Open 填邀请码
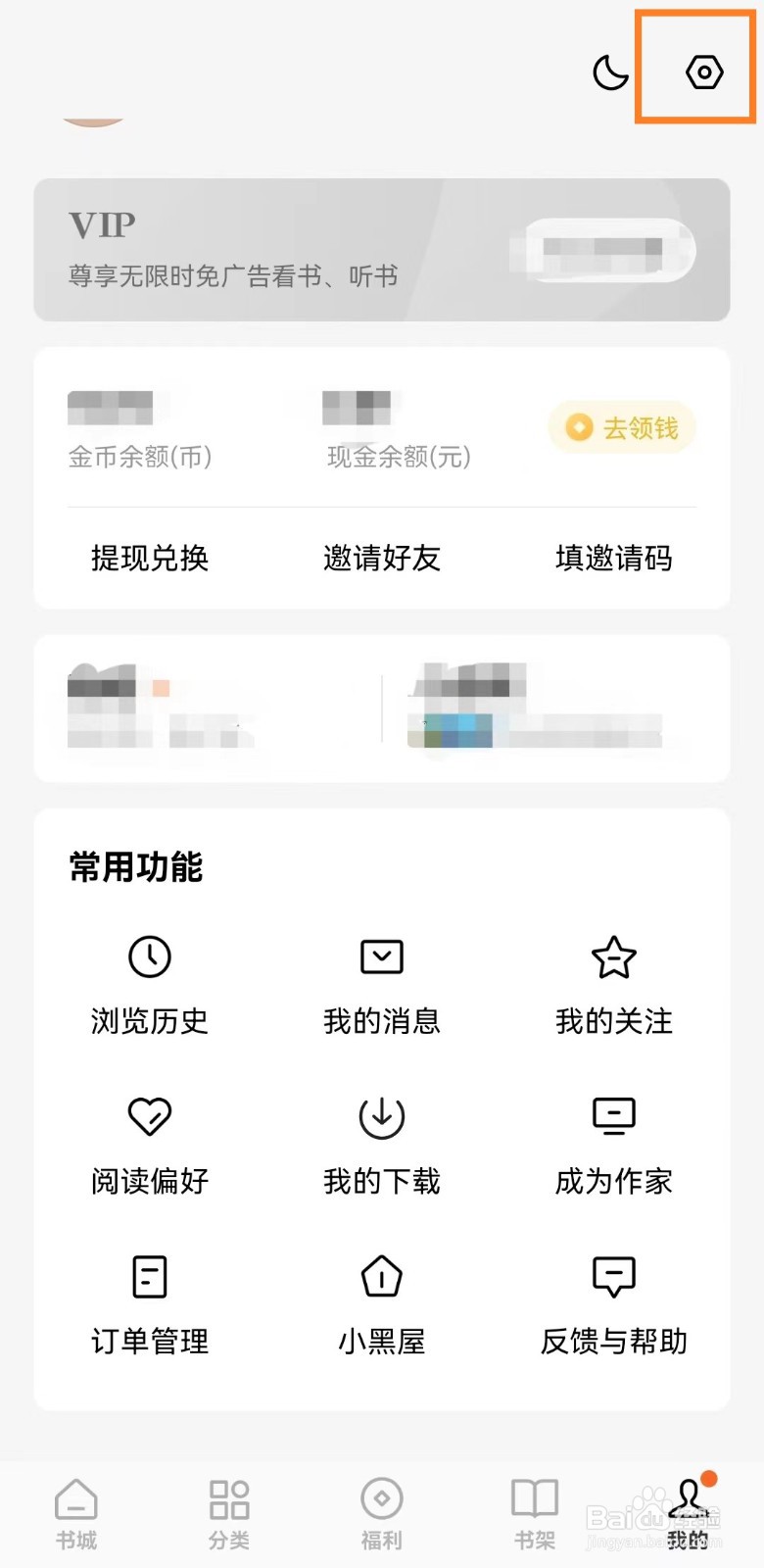 [614, 558]
